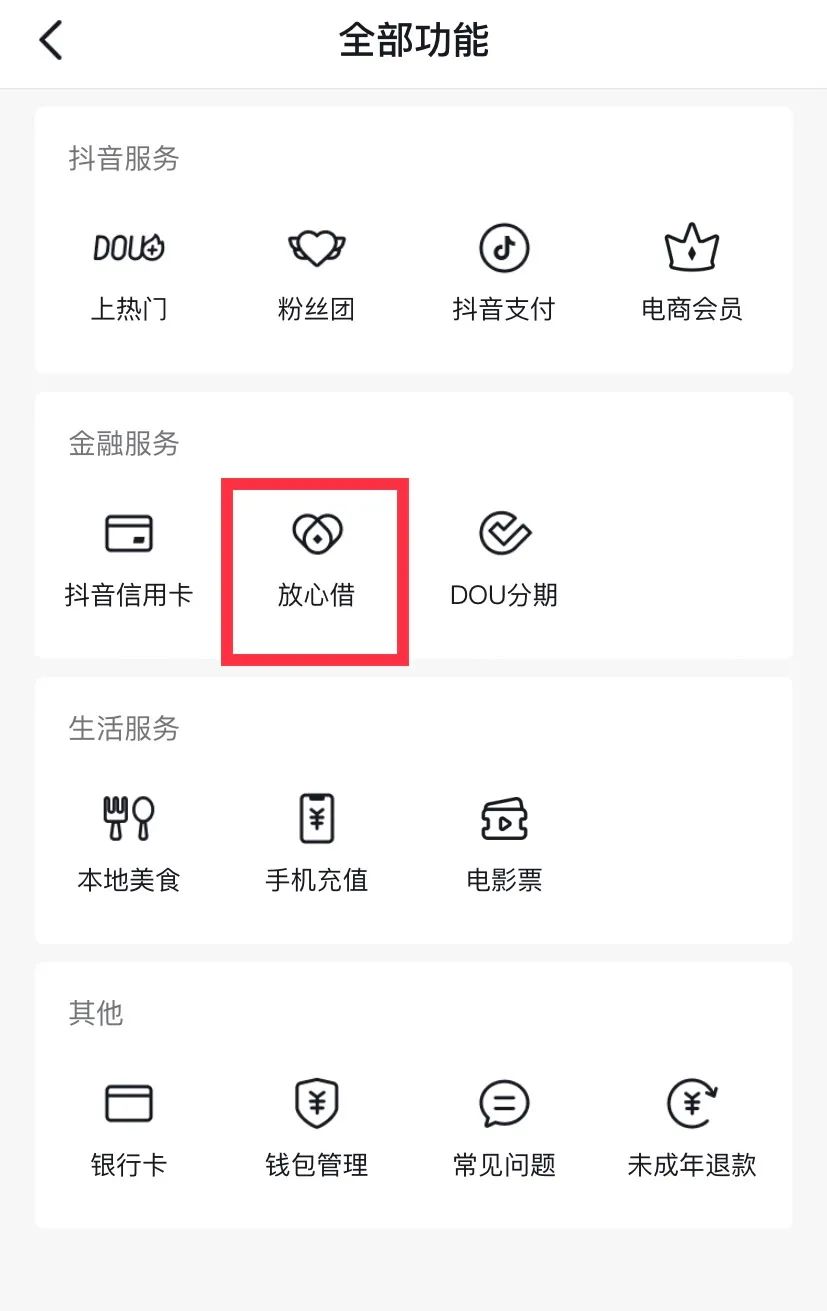Open 银行卡 bank cards
The width and height of the screenshot is (827, 1311).
click(129, 1126)
